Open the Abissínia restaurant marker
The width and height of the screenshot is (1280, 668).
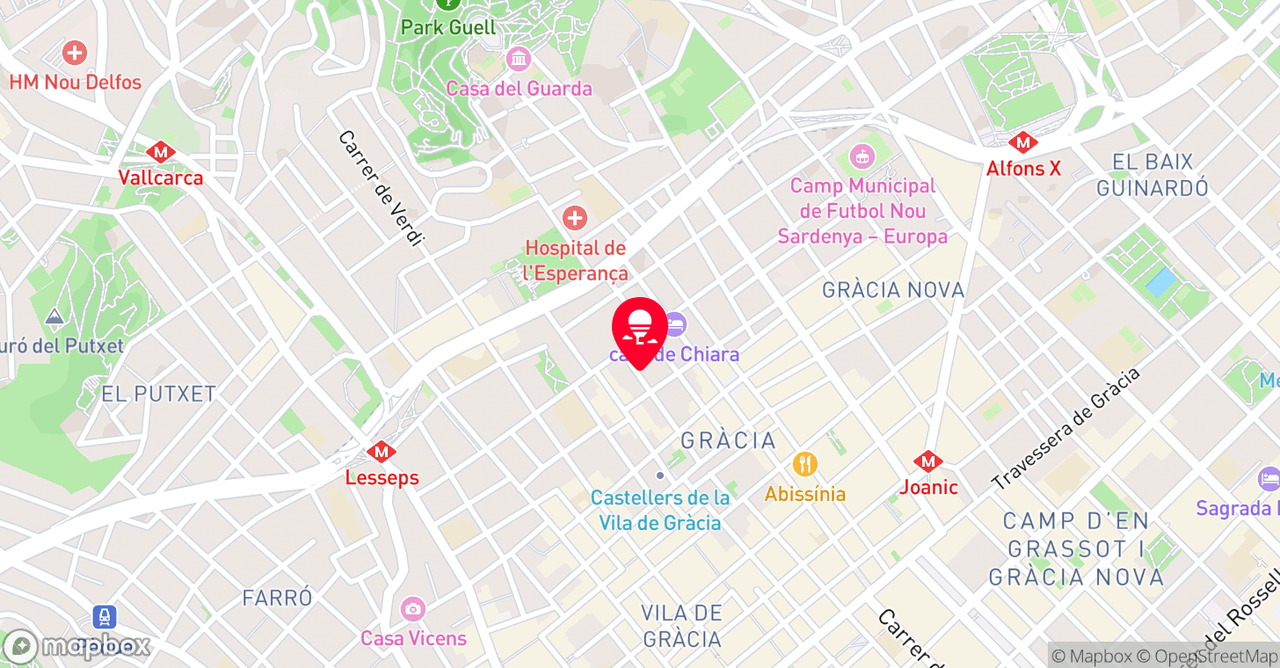pos(805,465)
